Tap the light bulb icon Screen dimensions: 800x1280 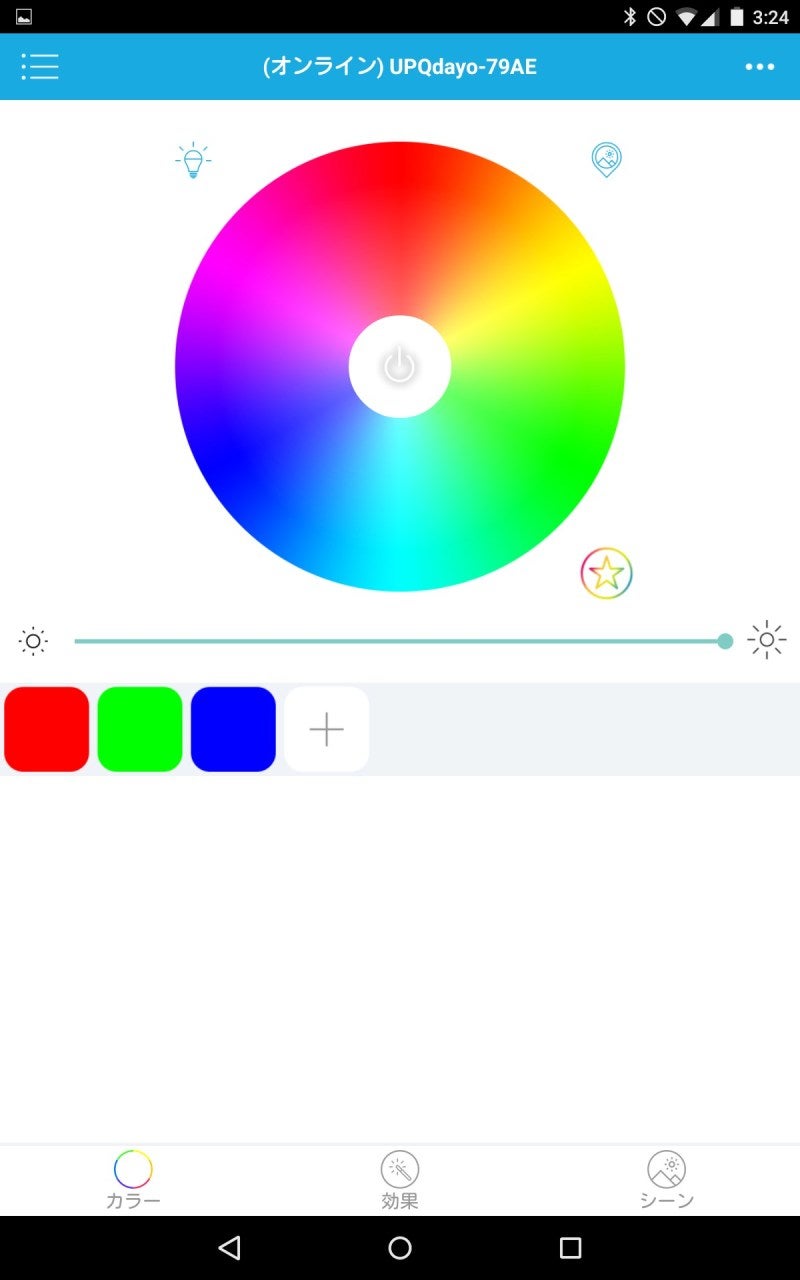[x=193, y=160]
